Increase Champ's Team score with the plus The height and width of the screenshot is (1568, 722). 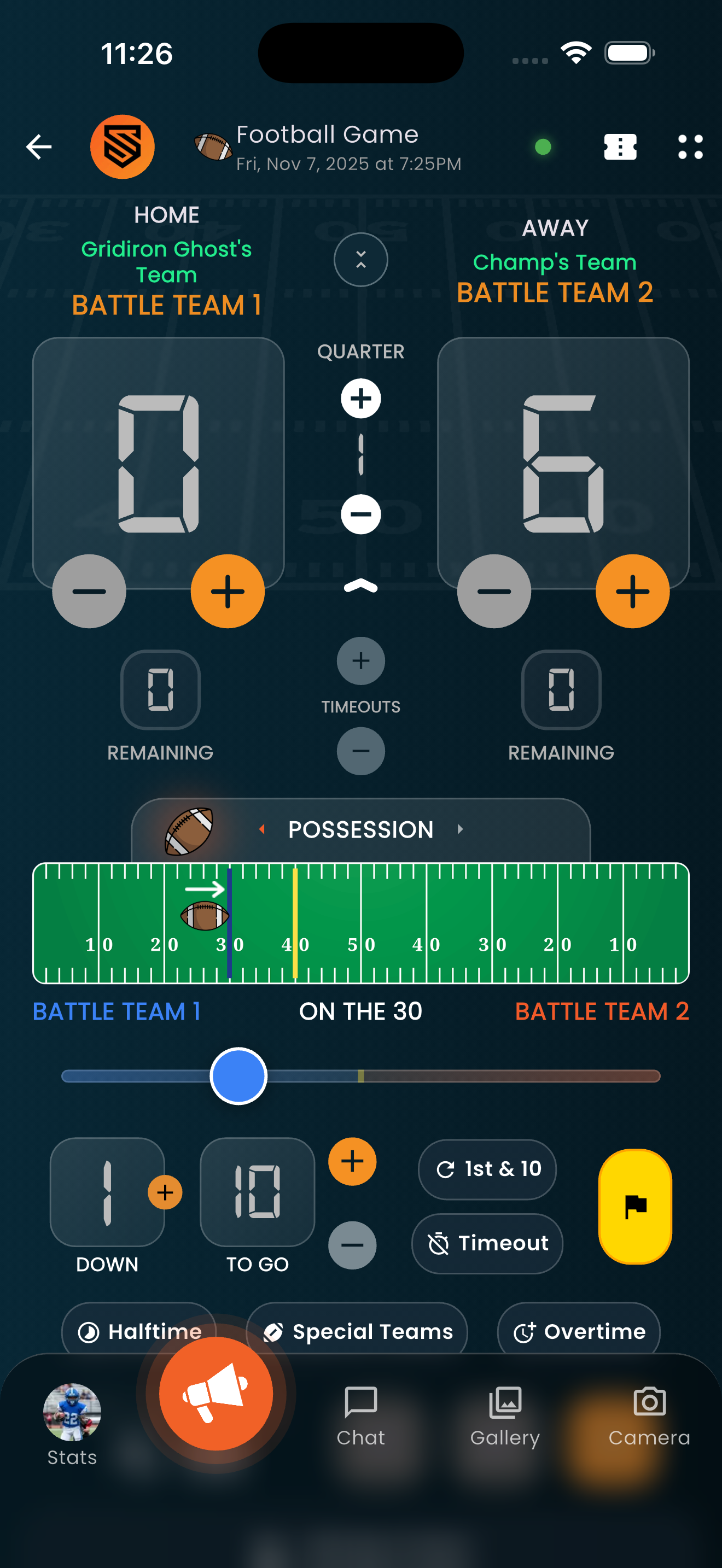[632, 591]
